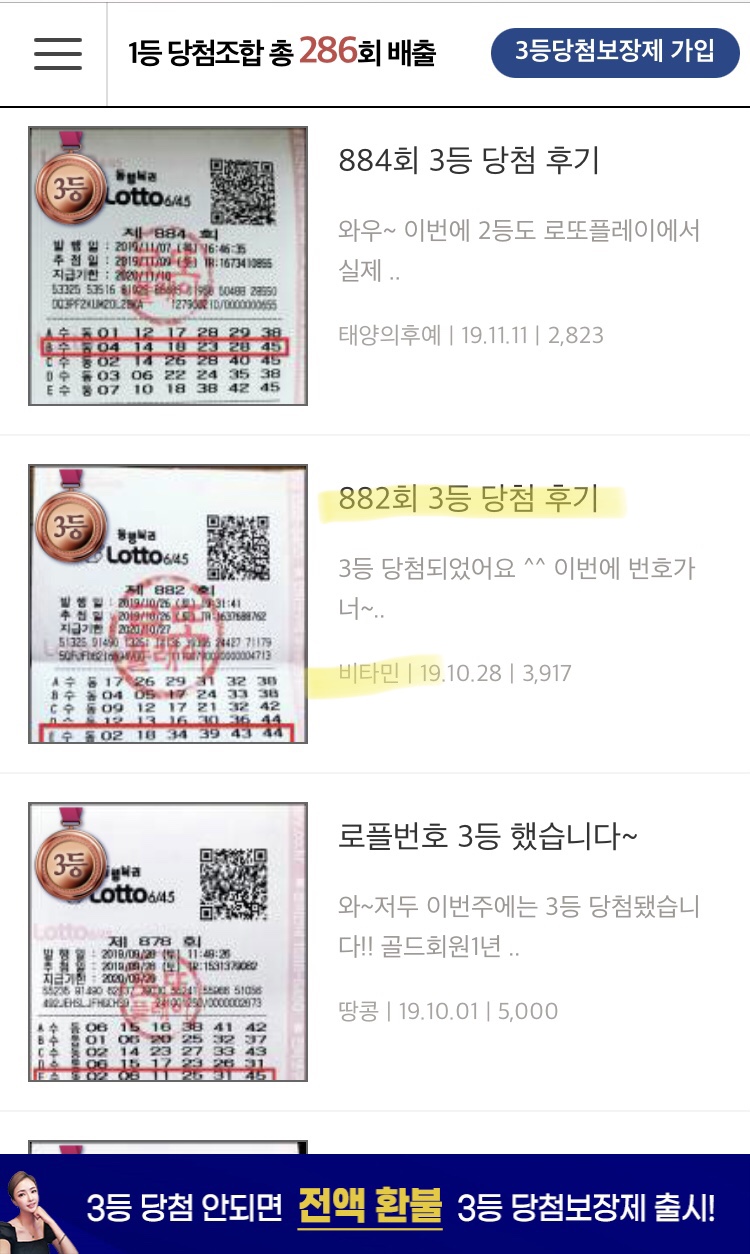This screenshot has width=750, height=1254.
Task: Open the 884회 3등 당첨 후기 post
Action: 469,160
